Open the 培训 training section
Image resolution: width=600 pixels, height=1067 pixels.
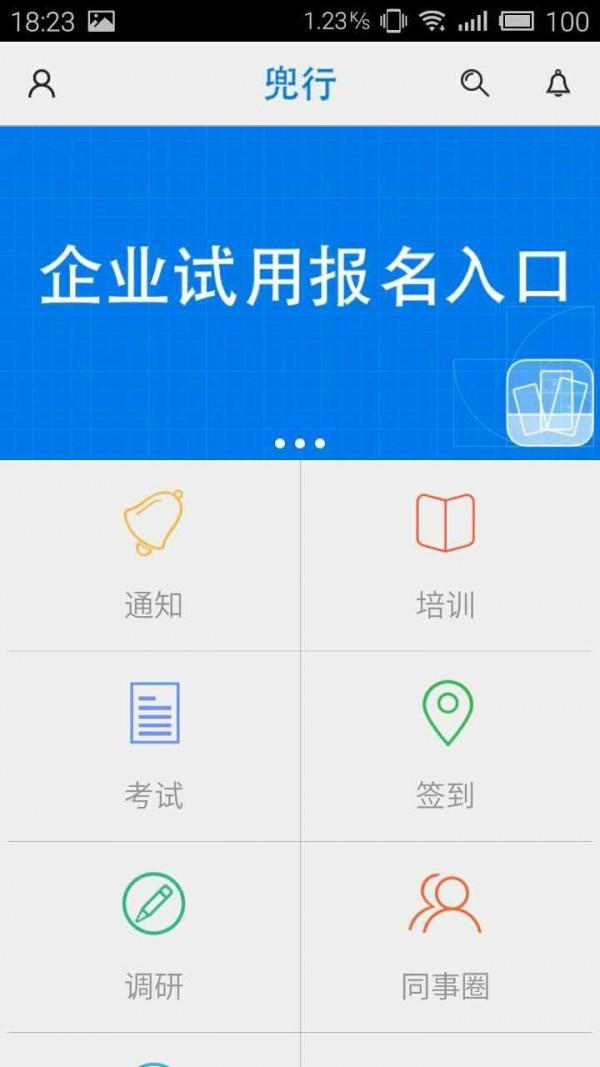click(446, 555)
